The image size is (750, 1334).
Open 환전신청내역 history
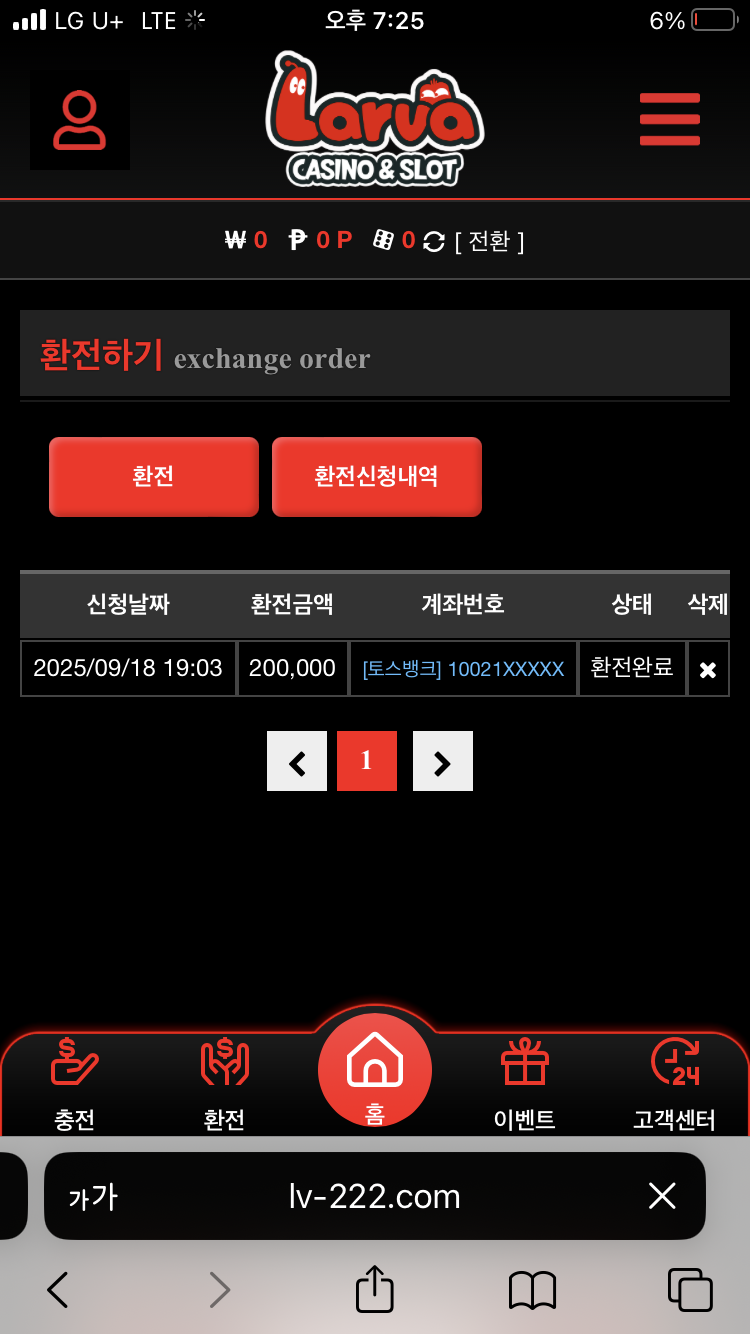377,477
